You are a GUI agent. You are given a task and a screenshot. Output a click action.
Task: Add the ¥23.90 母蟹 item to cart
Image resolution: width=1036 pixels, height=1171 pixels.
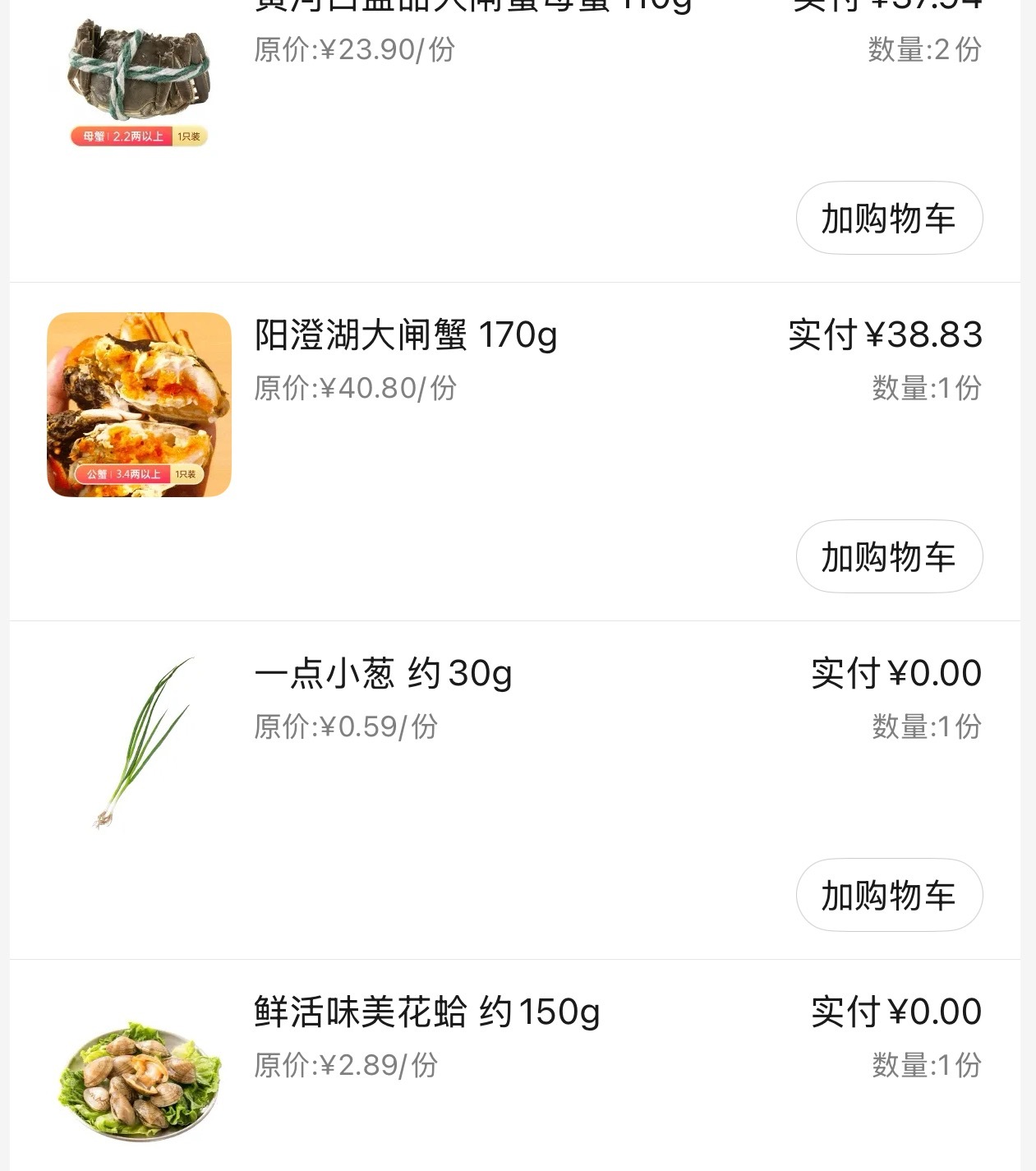889,218
